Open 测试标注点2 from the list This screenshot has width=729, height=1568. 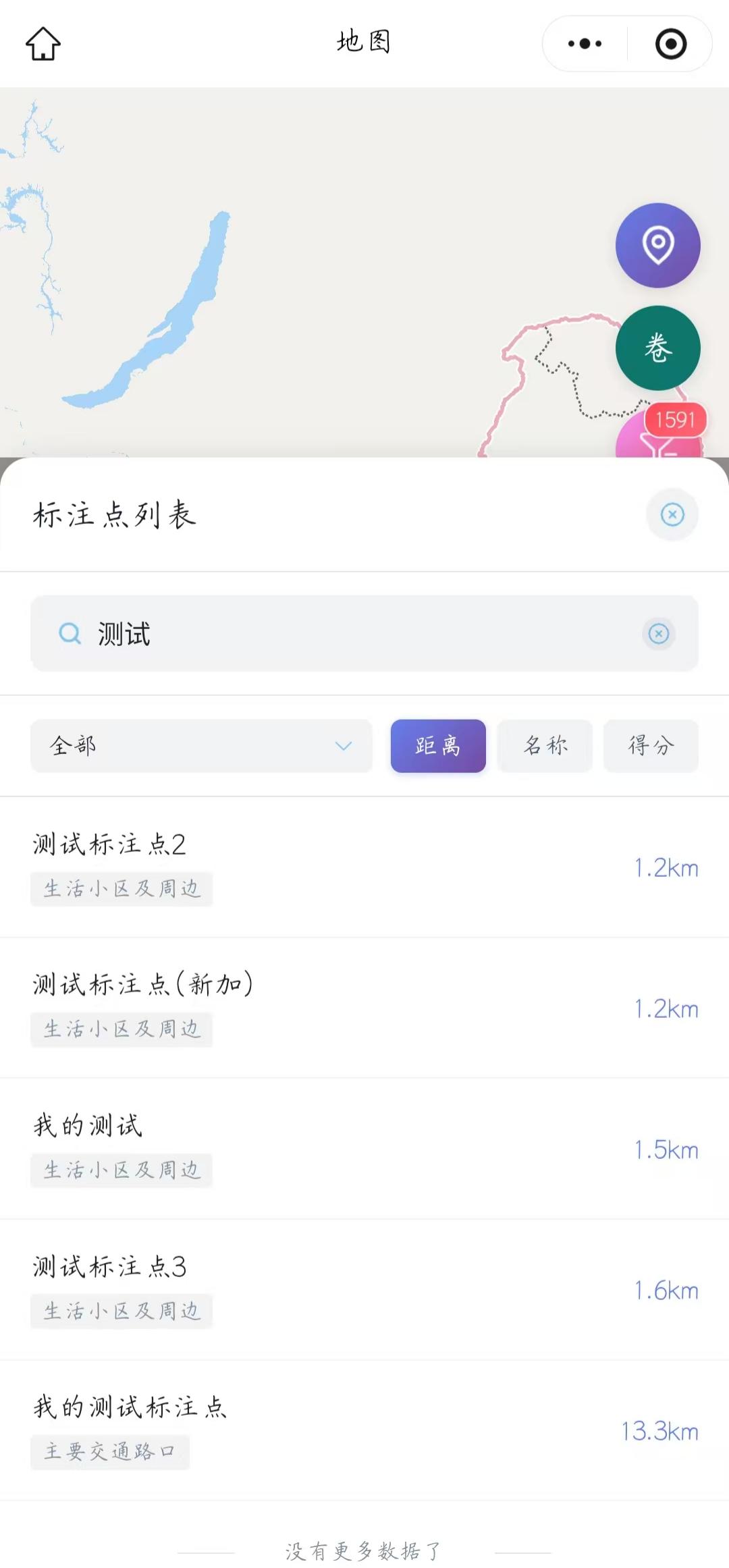coord(364,867)
